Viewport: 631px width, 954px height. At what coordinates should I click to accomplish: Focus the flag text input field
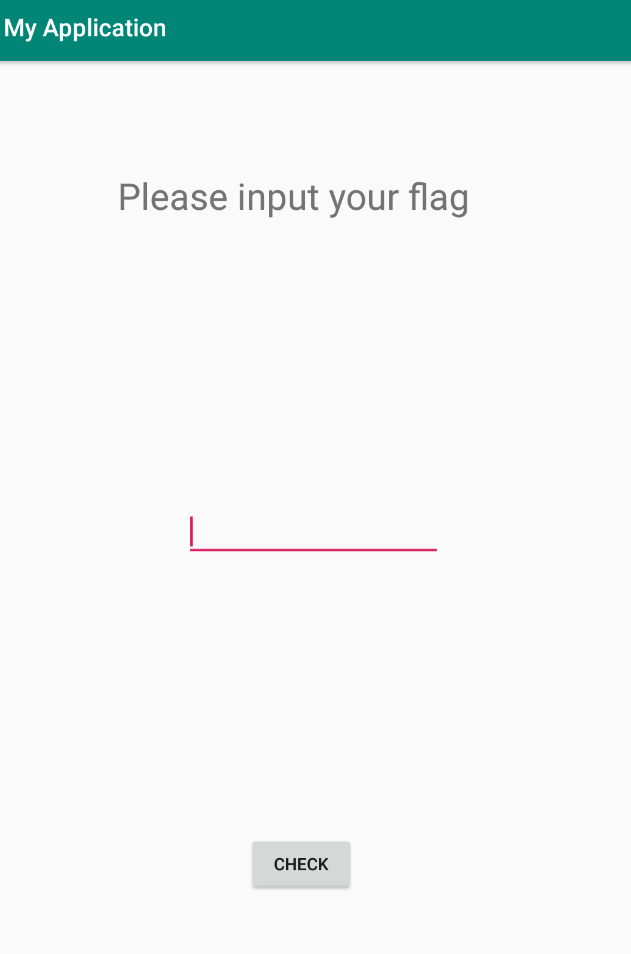pos(313,532)
